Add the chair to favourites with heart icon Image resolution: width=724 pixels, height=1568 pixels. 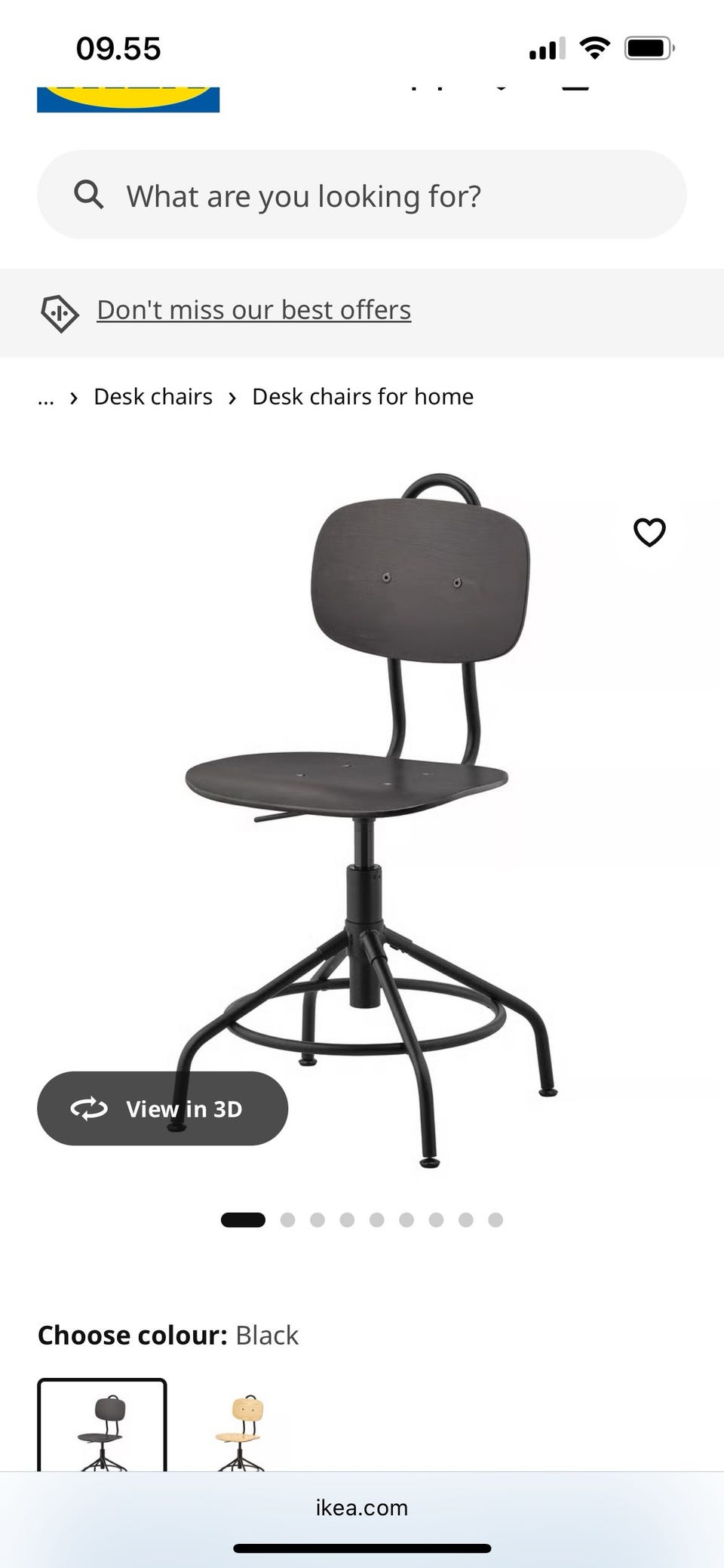(x=649, y=533)
